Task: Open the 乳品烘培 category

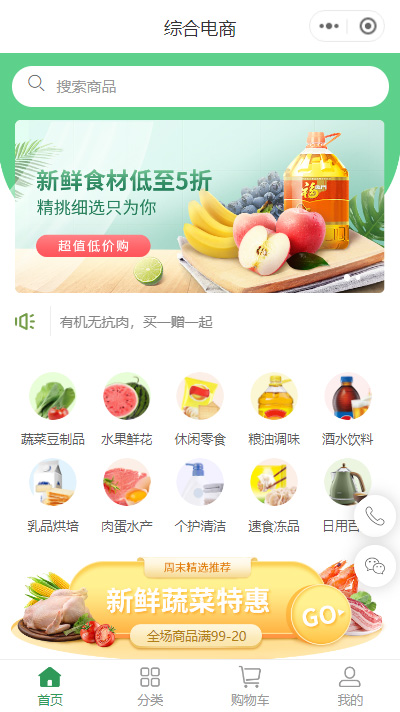Action: (x=53, y=495)
